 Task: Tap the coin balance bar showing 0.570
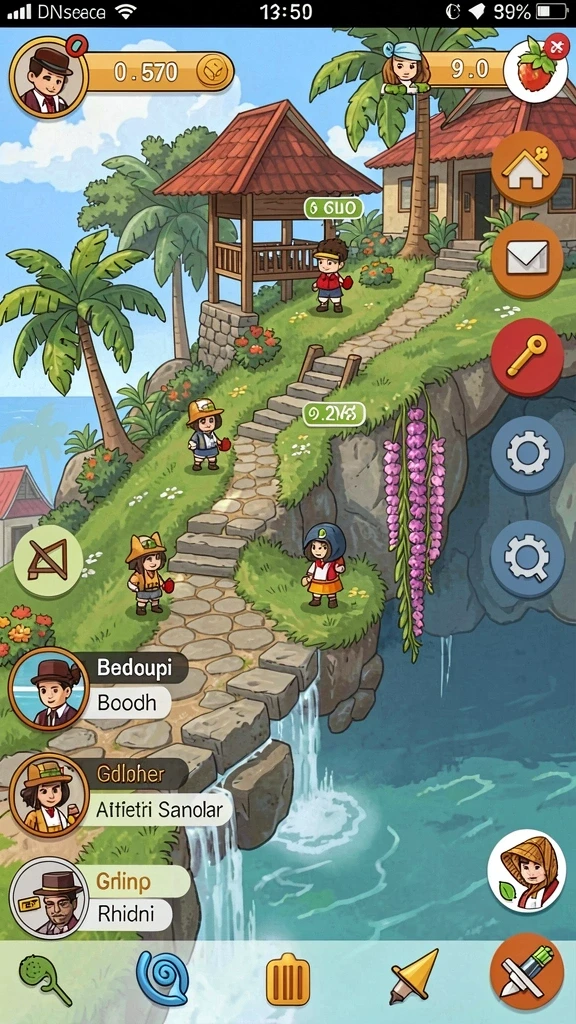point(159,71)
